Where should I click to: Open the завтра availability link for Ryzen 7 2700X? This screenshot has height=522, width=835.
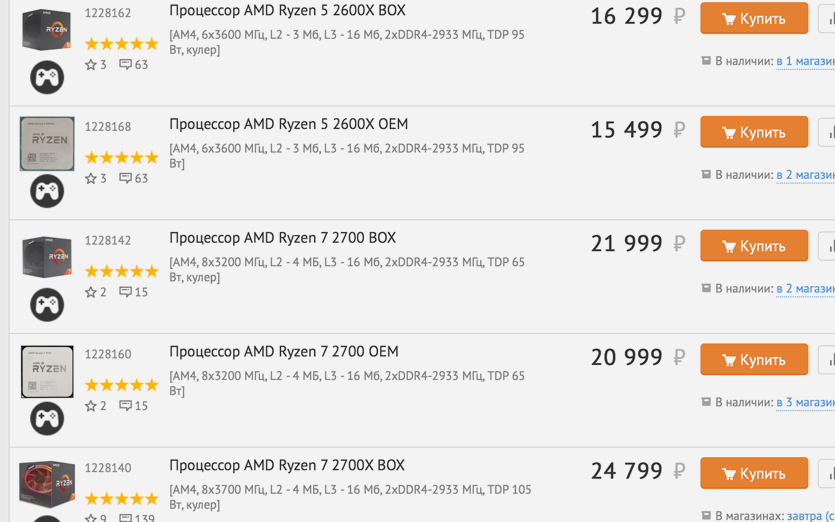click(x=810, y=516)
